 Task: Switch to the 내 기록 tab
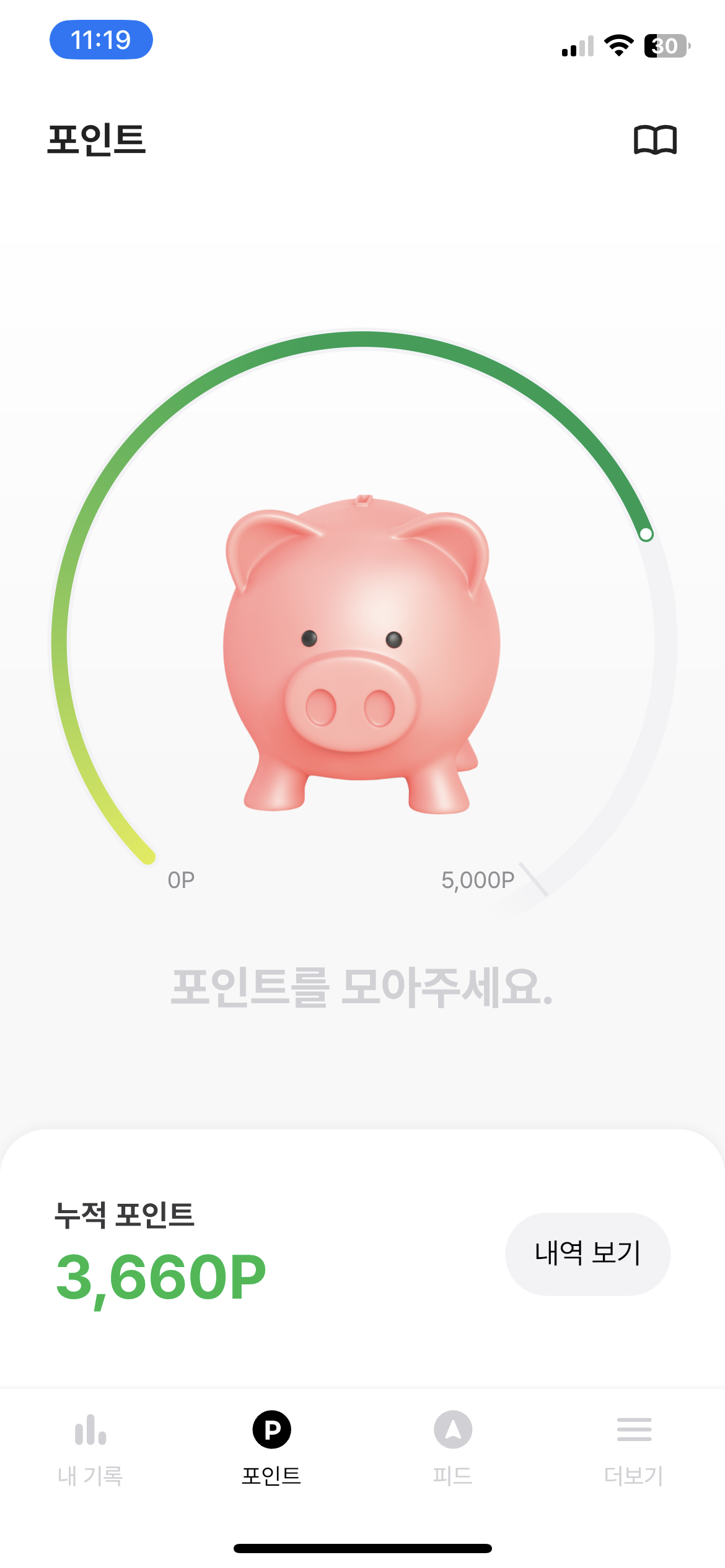[x=90, y=1449]
